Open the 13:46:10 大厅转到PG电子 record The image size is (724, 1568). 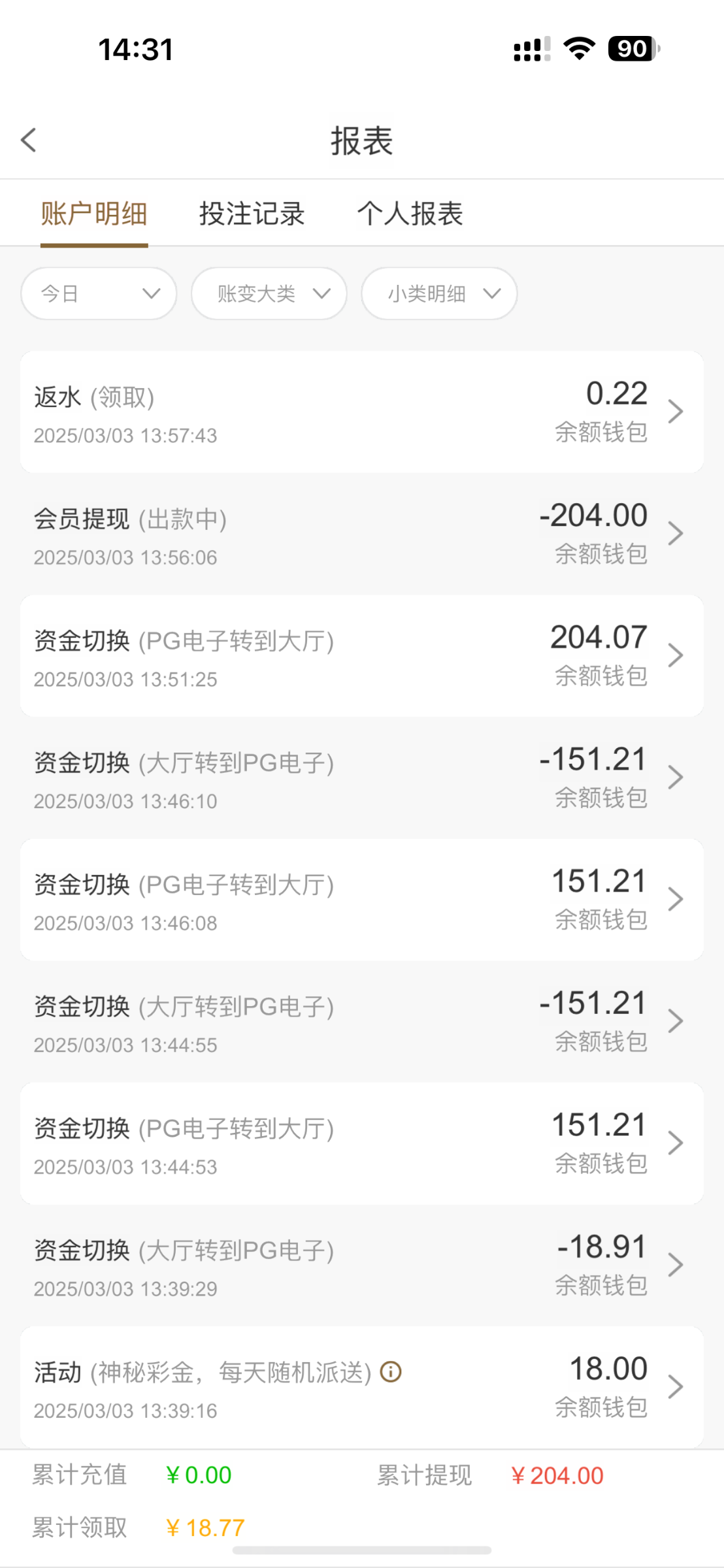pos(362,777)
